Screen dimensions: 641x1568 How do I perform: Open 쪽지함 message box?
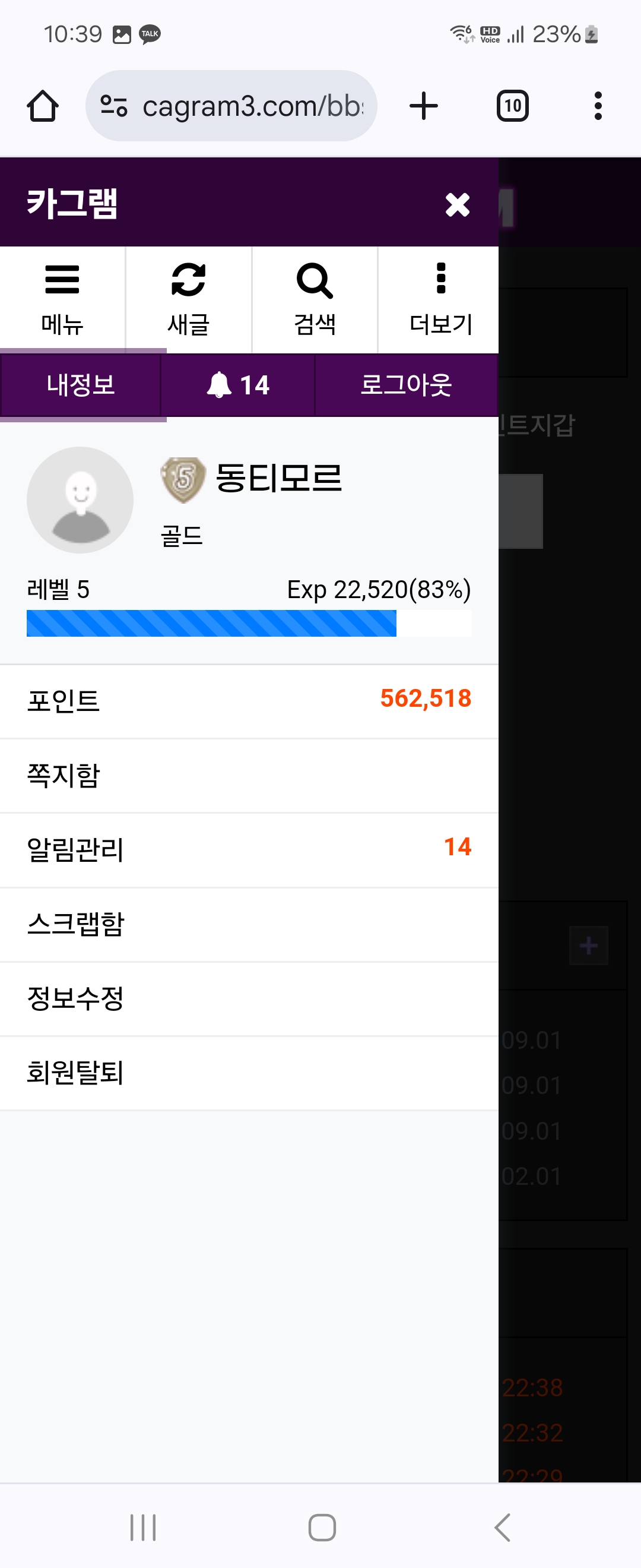click(x=249, y=776)
